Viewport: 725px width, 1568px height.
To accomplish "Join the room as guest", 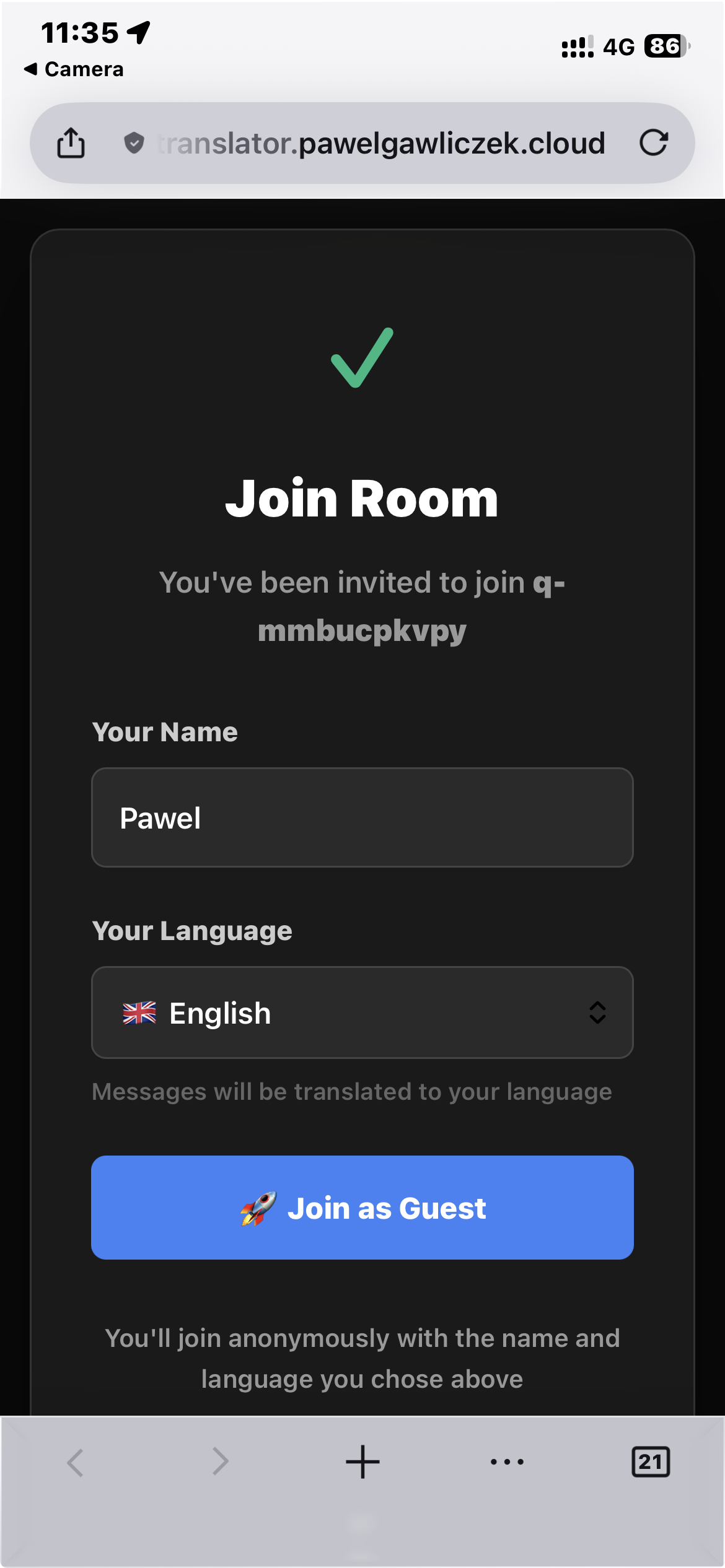I will pyautogui.click(x=362, y=1208).
